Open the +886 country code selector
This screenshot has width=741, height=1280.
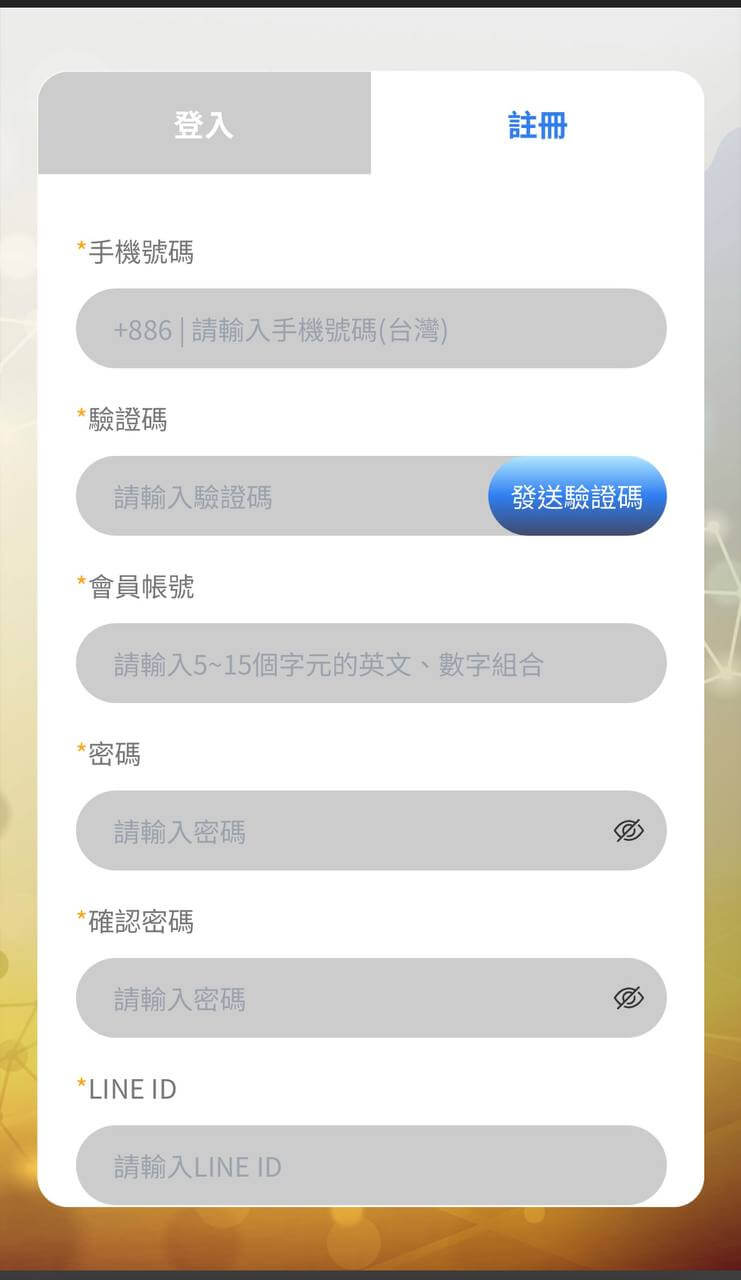point(138,329)
